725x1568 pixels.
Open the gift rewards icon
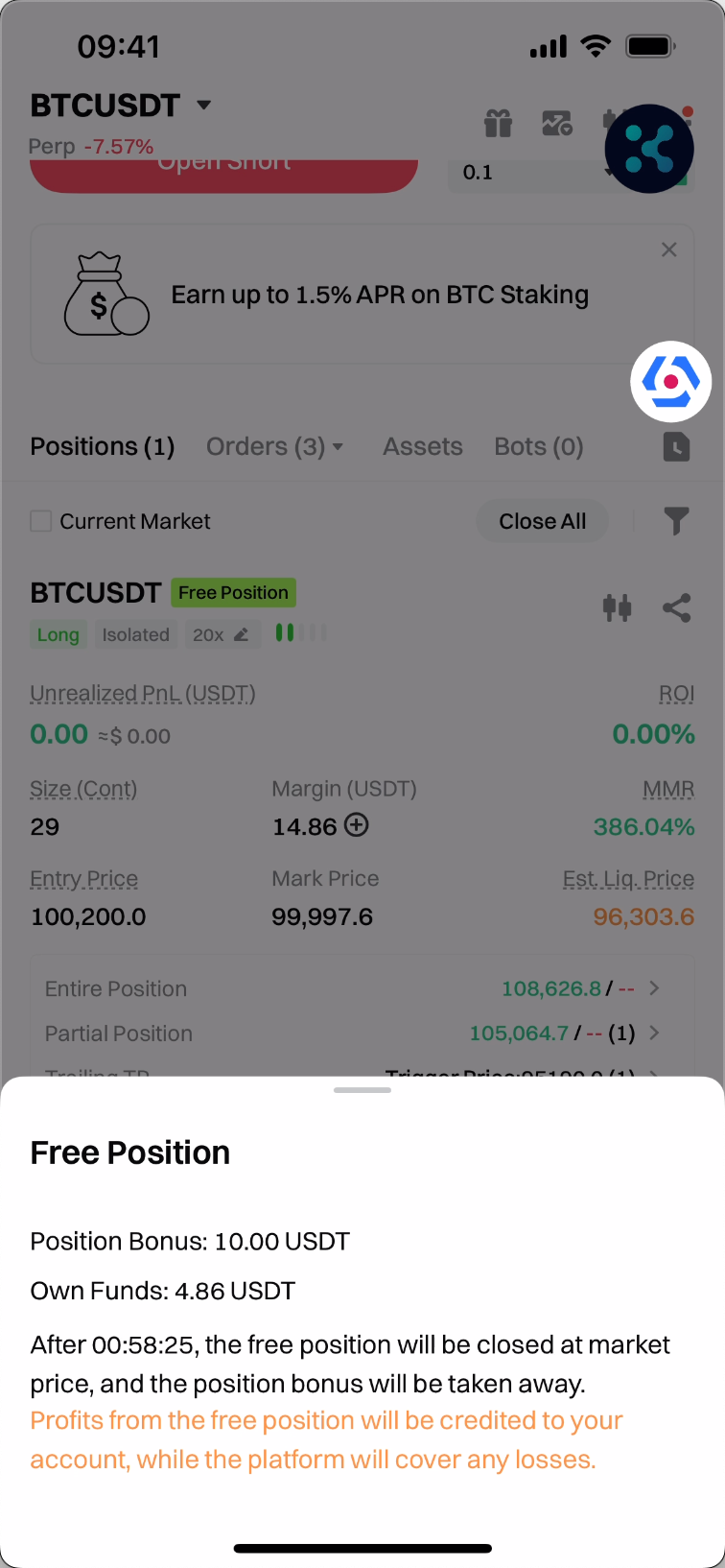tap(498, 124)
